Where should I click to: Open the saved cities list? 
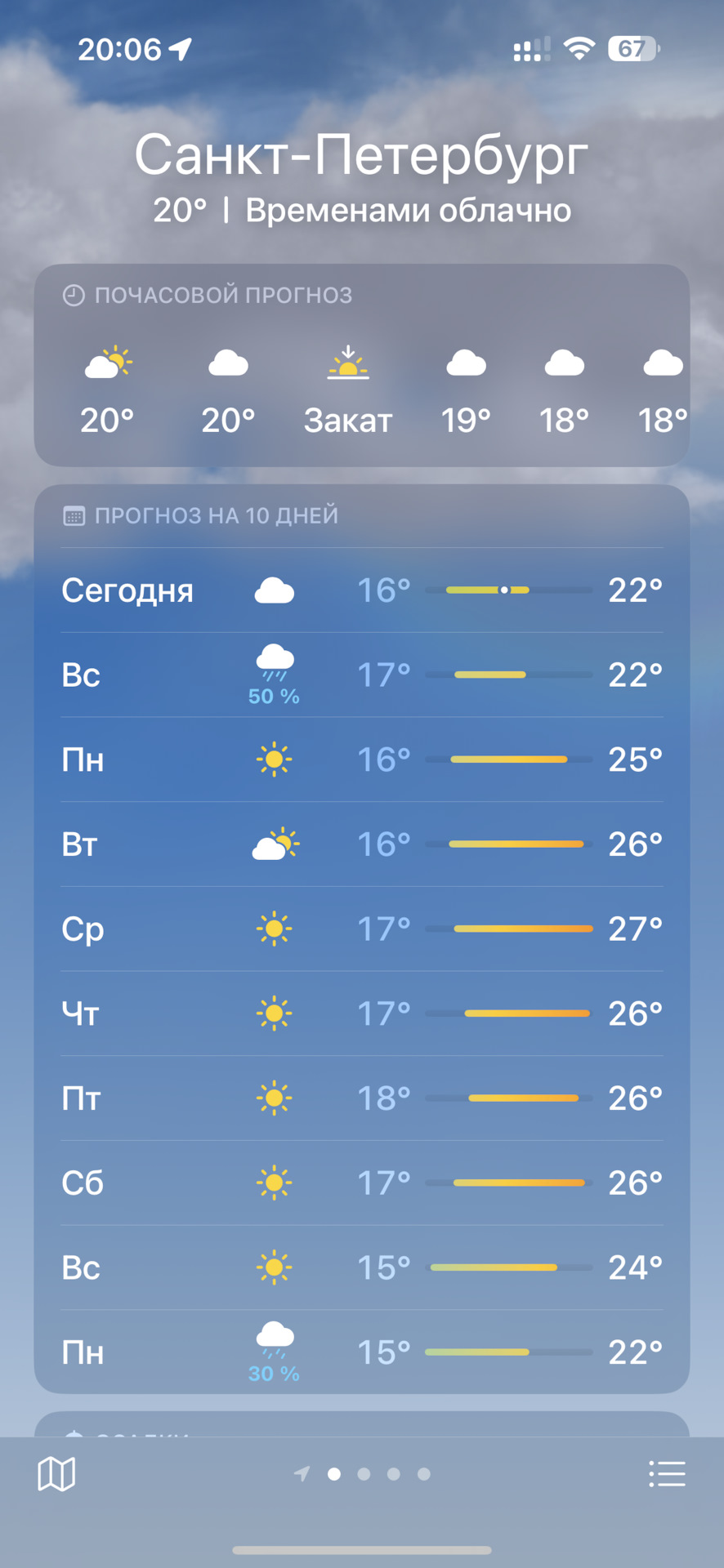coord(667,1474)
